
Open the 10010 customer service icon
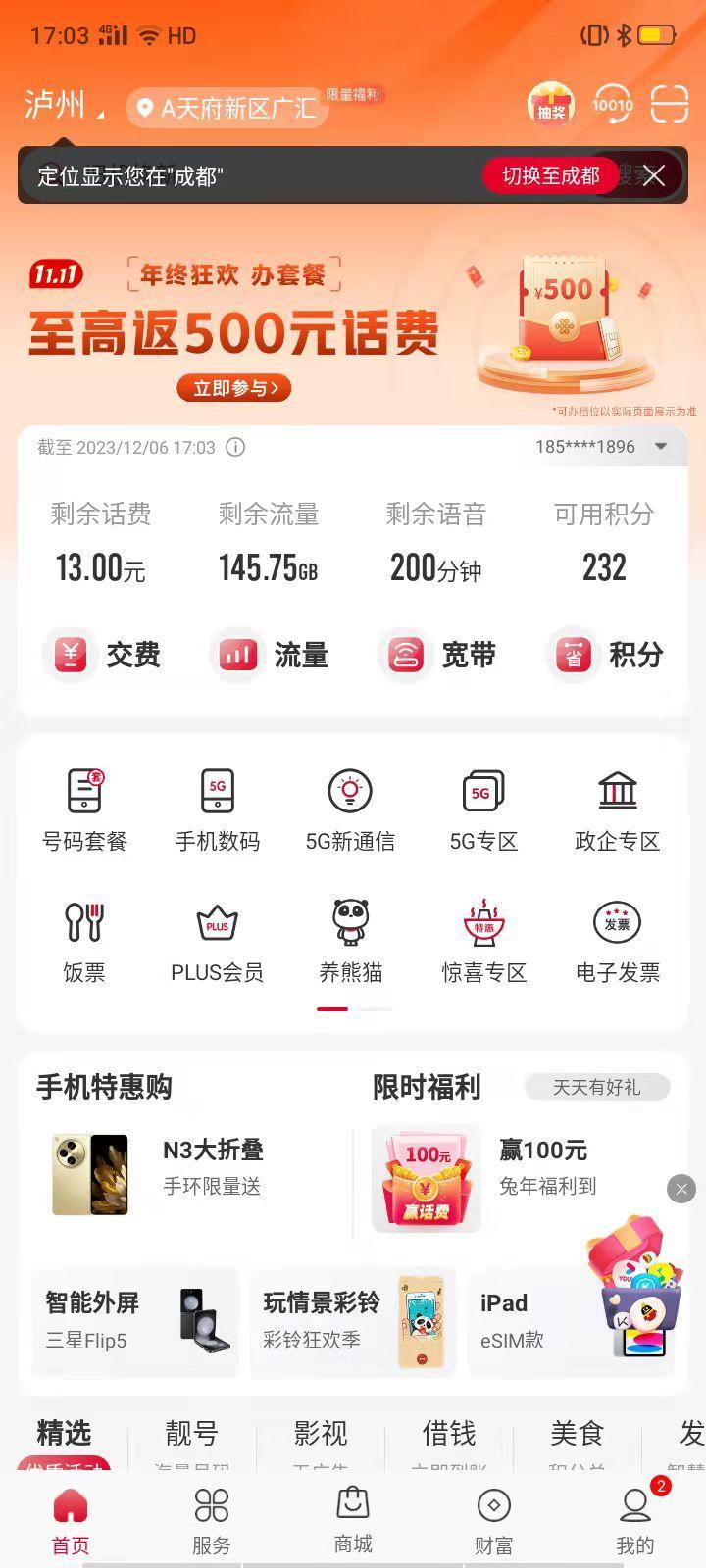(612, 104)
